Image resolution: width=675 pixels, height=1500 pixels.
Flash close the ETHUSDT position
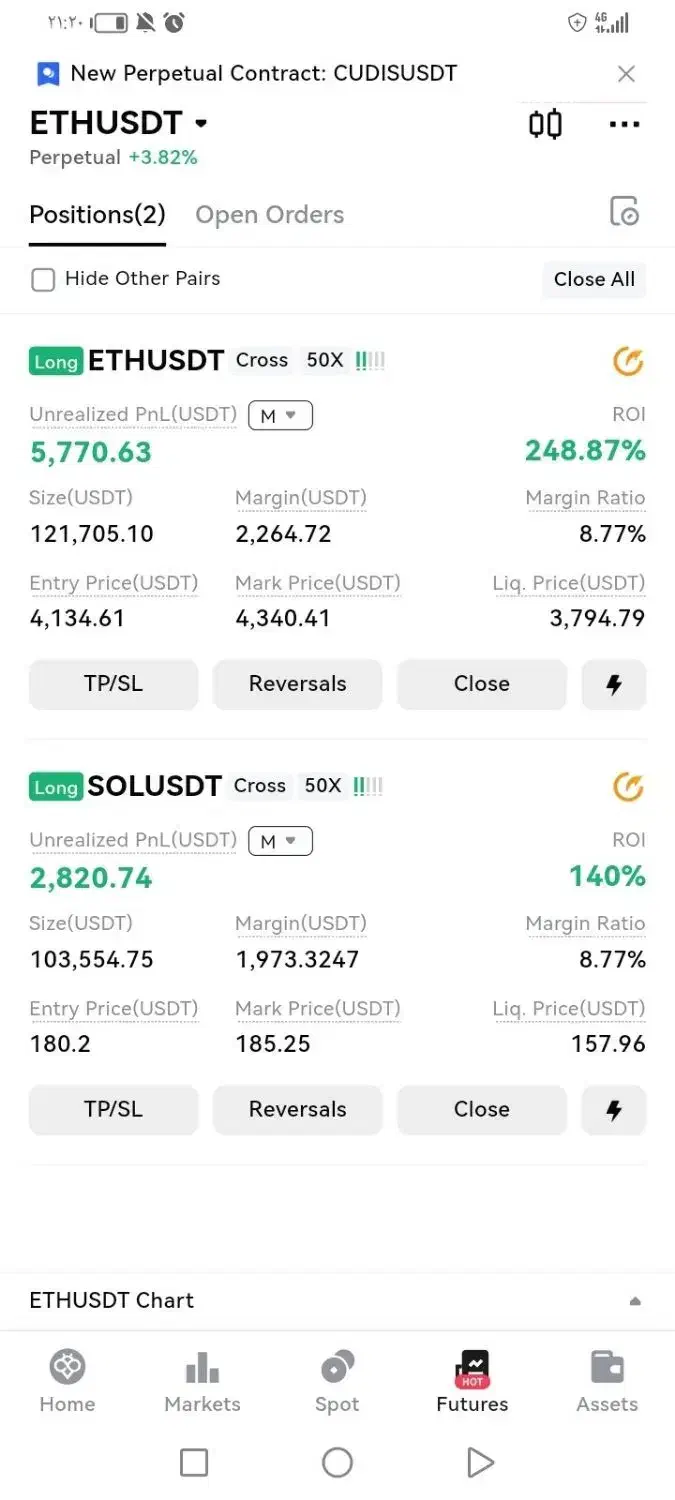(614, 684)
